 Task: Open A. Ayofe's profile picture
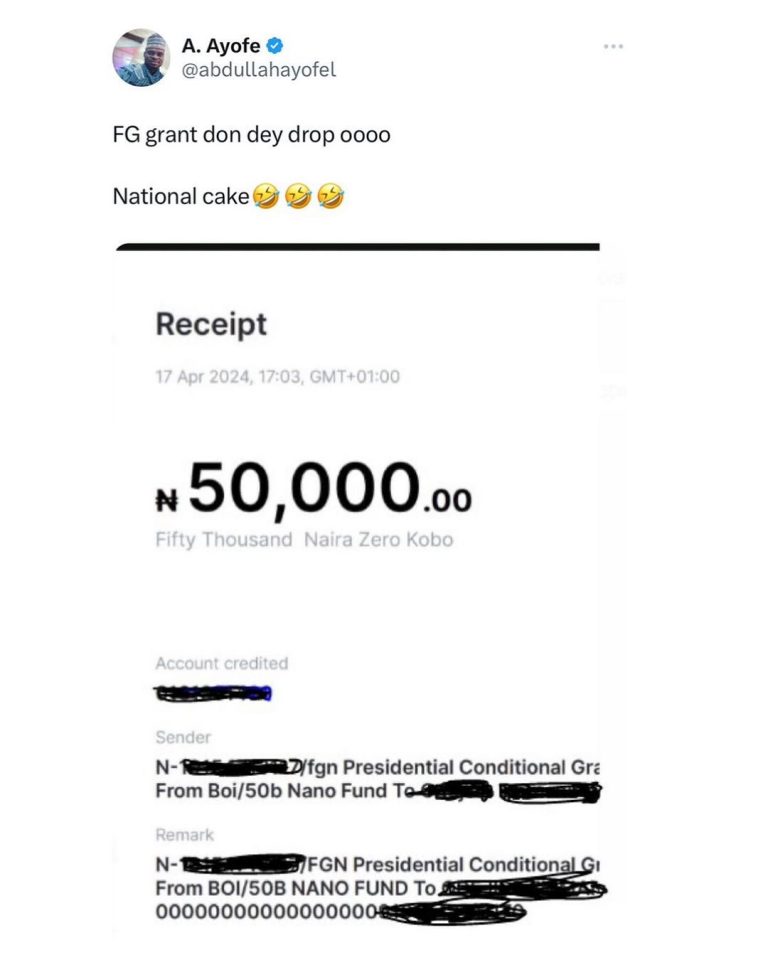pos(141,57)
